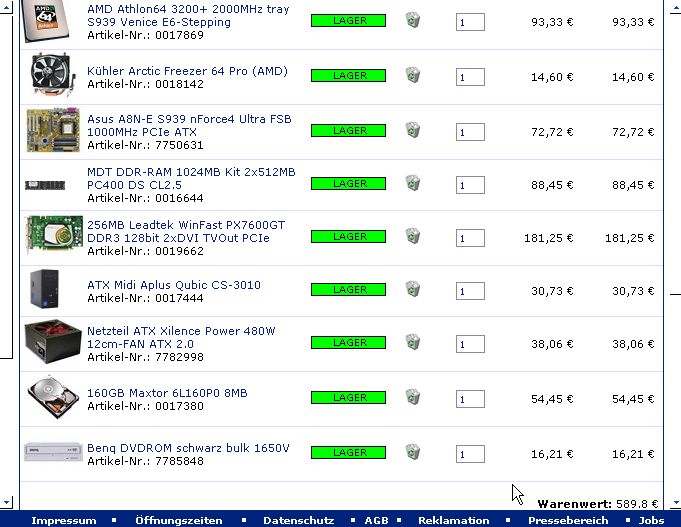
Task: Trash the Benq DVDROM schwarz bulk 1650V item
Action: [x=412, y=452]
